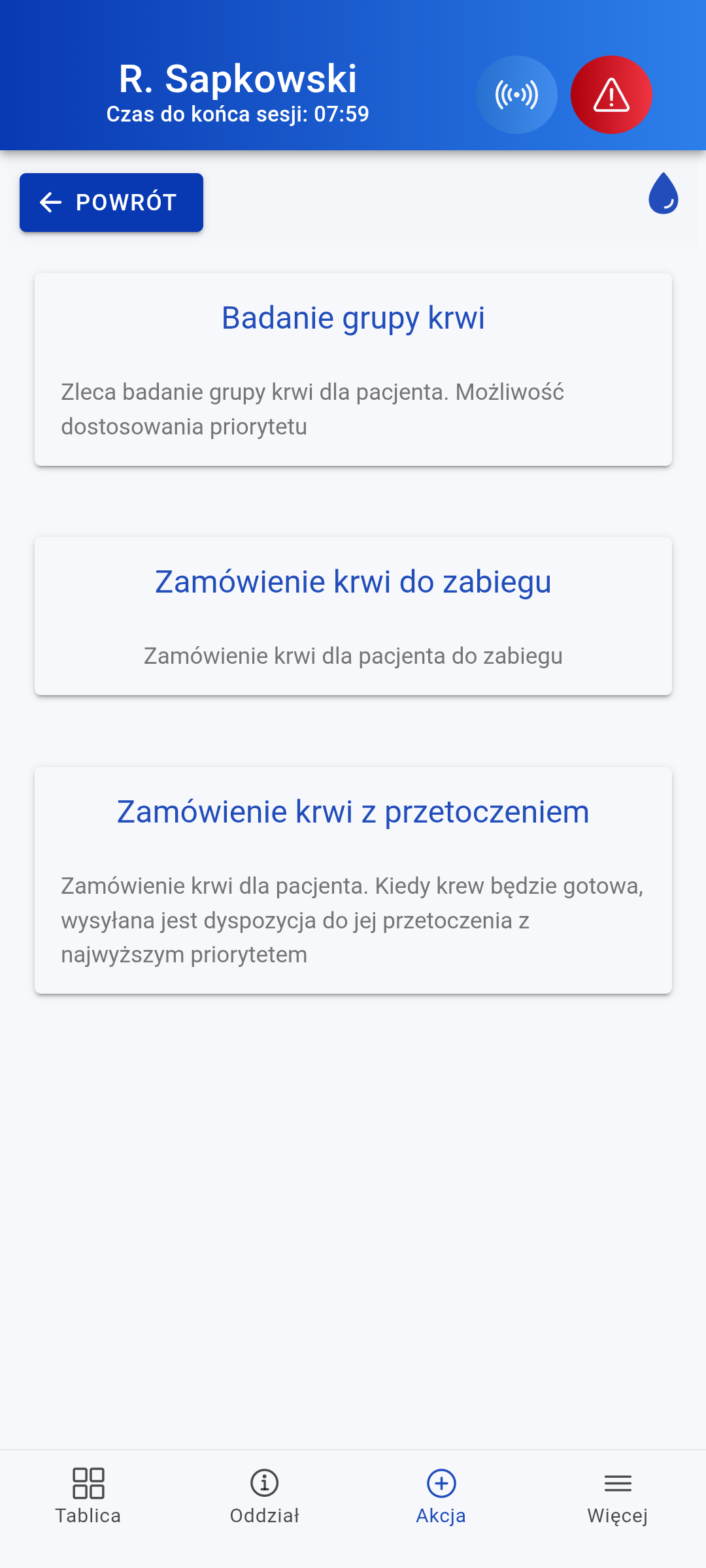Select Zamówienie krwi do zabiegu

(353, 615)
